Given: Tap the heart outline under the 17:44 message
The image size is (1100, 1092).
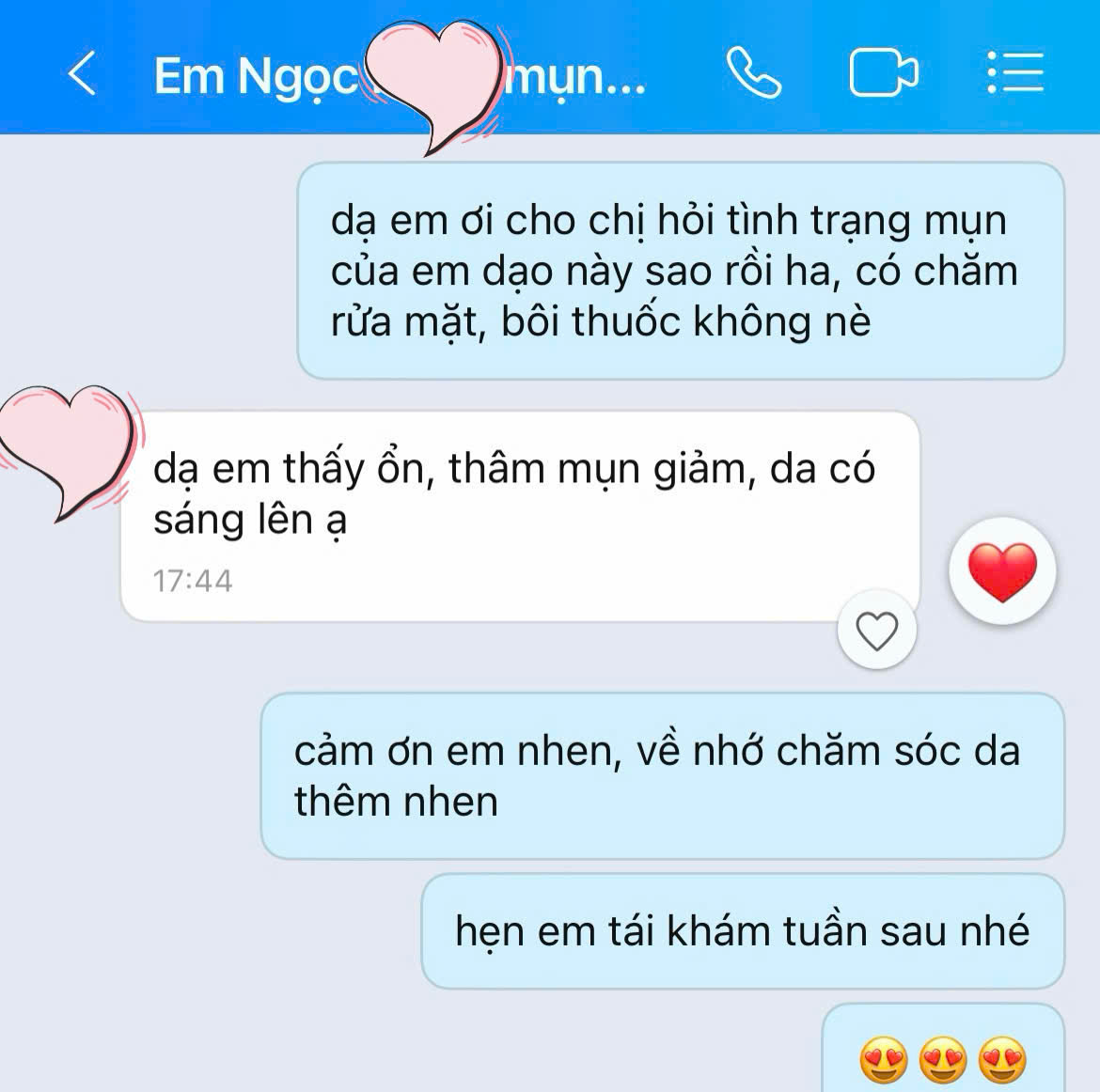Looking at the screenshot, I should 877,631.
